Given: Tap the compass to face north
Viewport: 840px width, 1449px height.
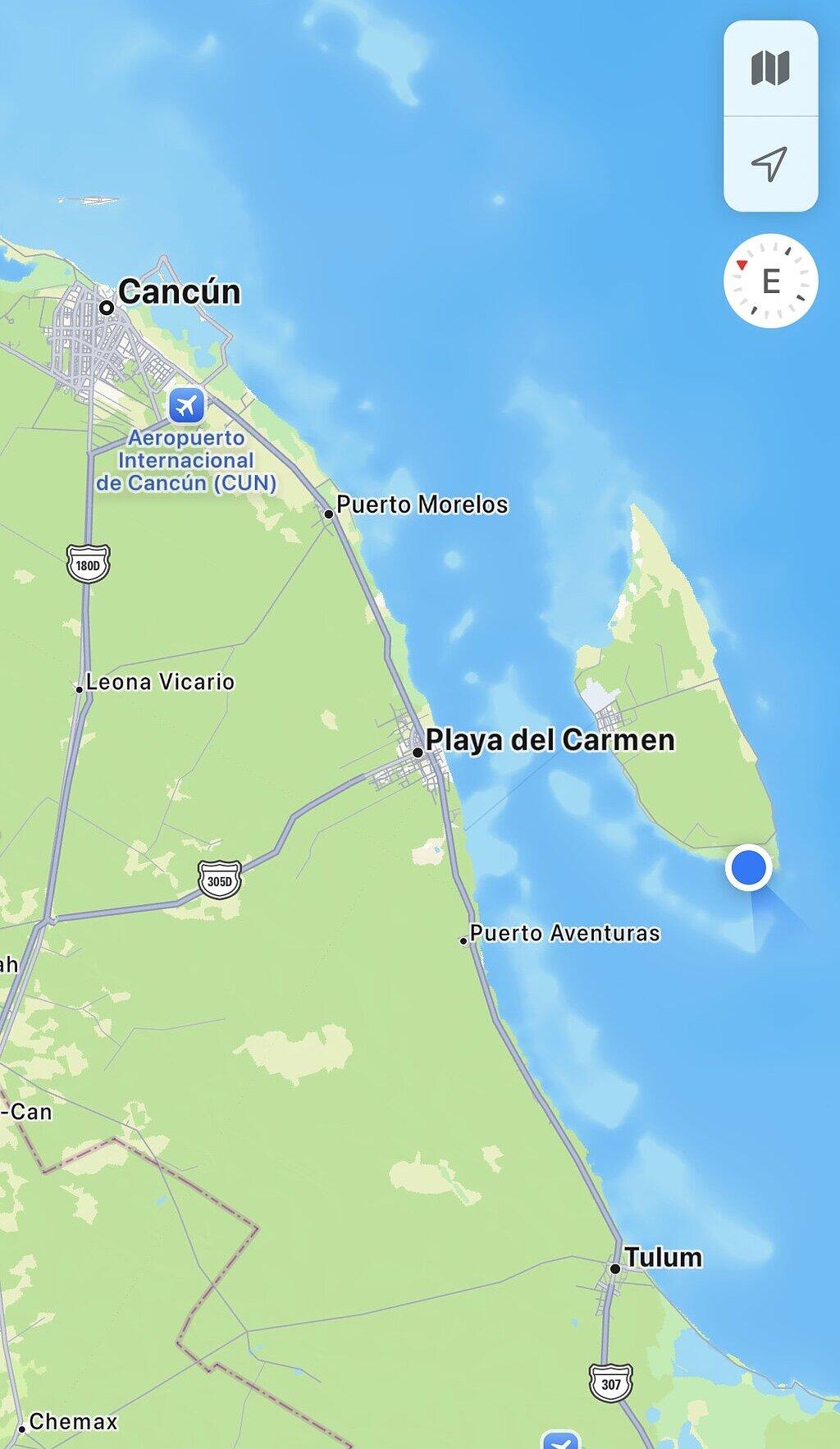Looking at the screenshot, I should [770, 281].
